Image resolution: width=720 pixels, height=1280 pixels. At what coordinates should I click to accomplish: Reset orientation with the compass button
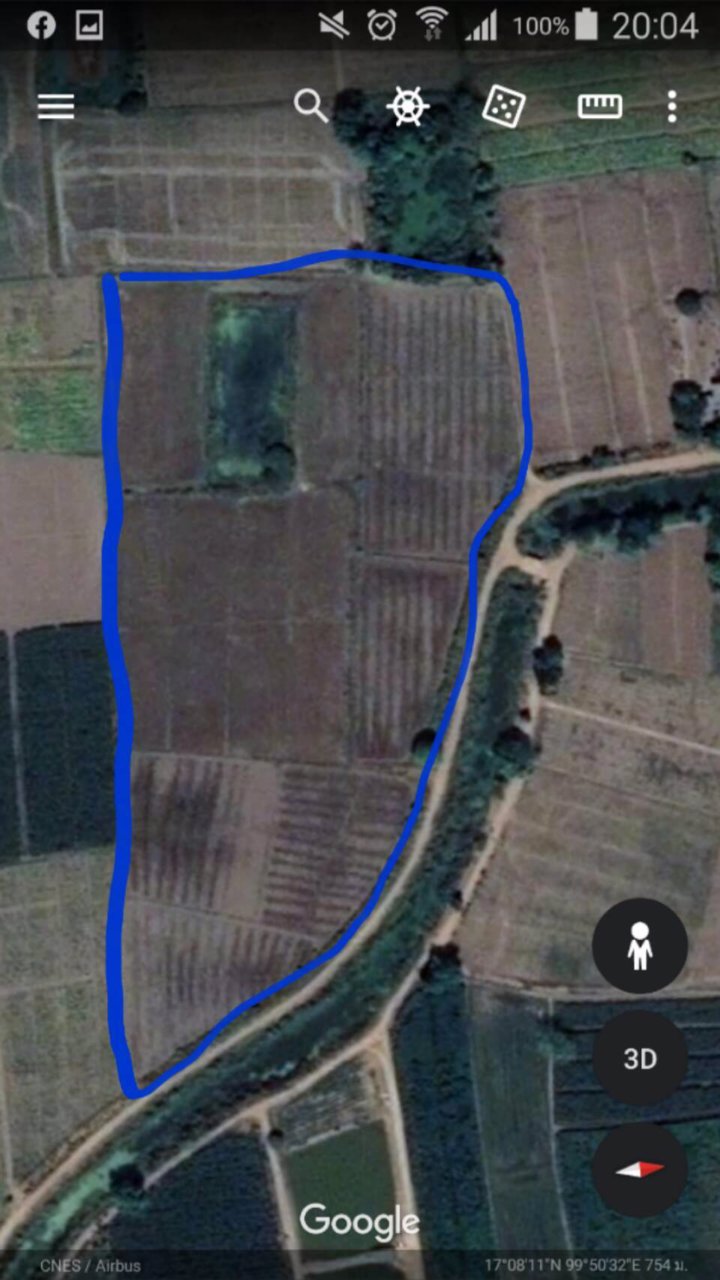[x=640, y=1169]
